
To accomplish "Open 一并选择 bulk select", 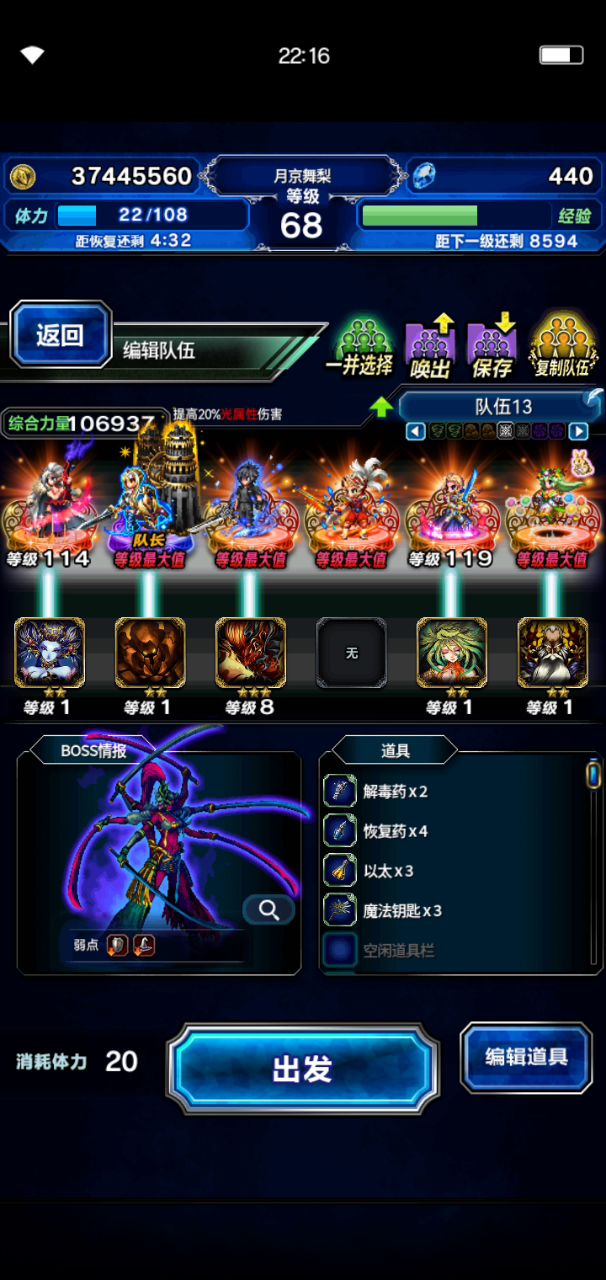I will pos(360,347).
